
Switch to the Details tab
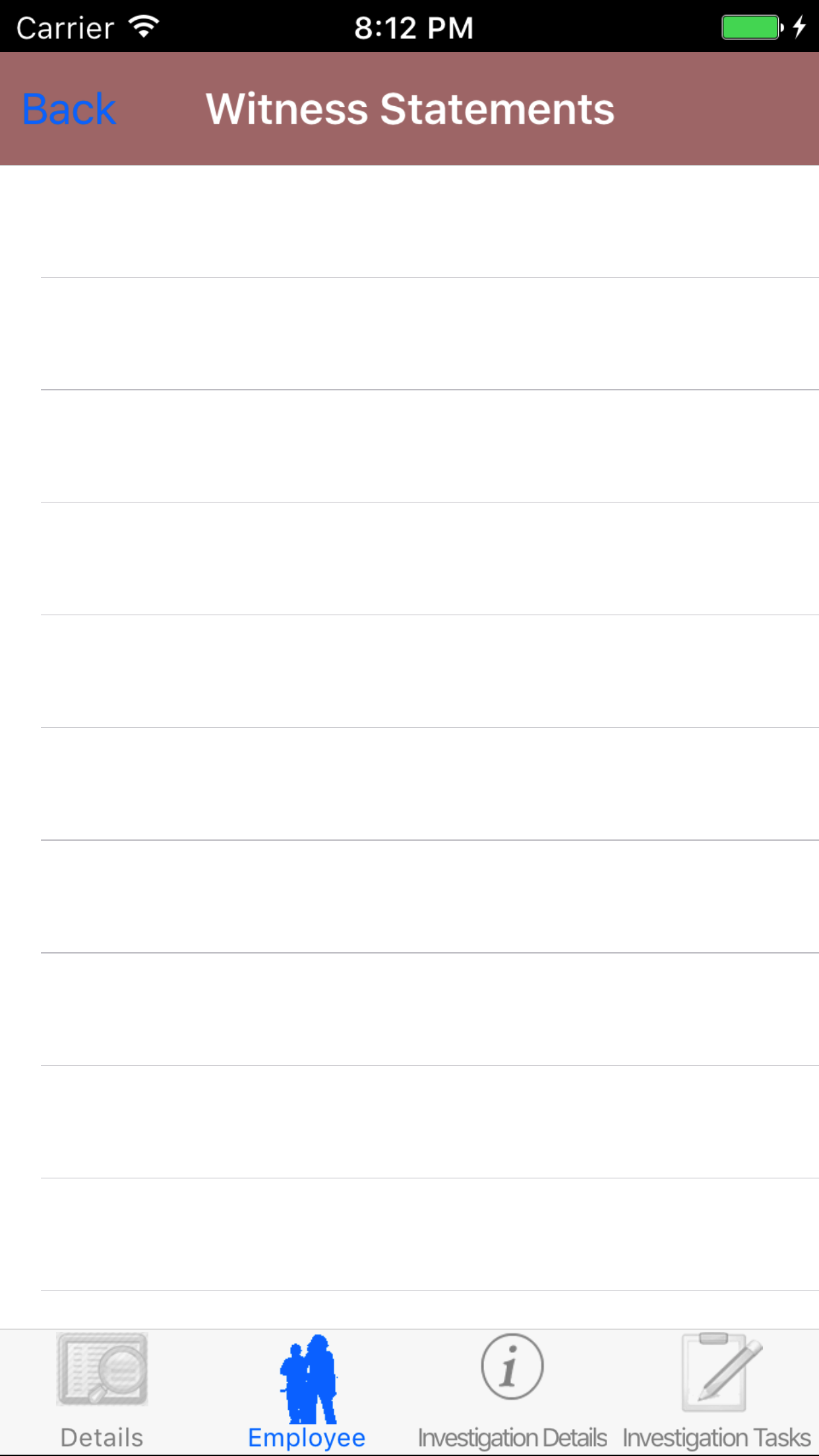(102, 1391)
